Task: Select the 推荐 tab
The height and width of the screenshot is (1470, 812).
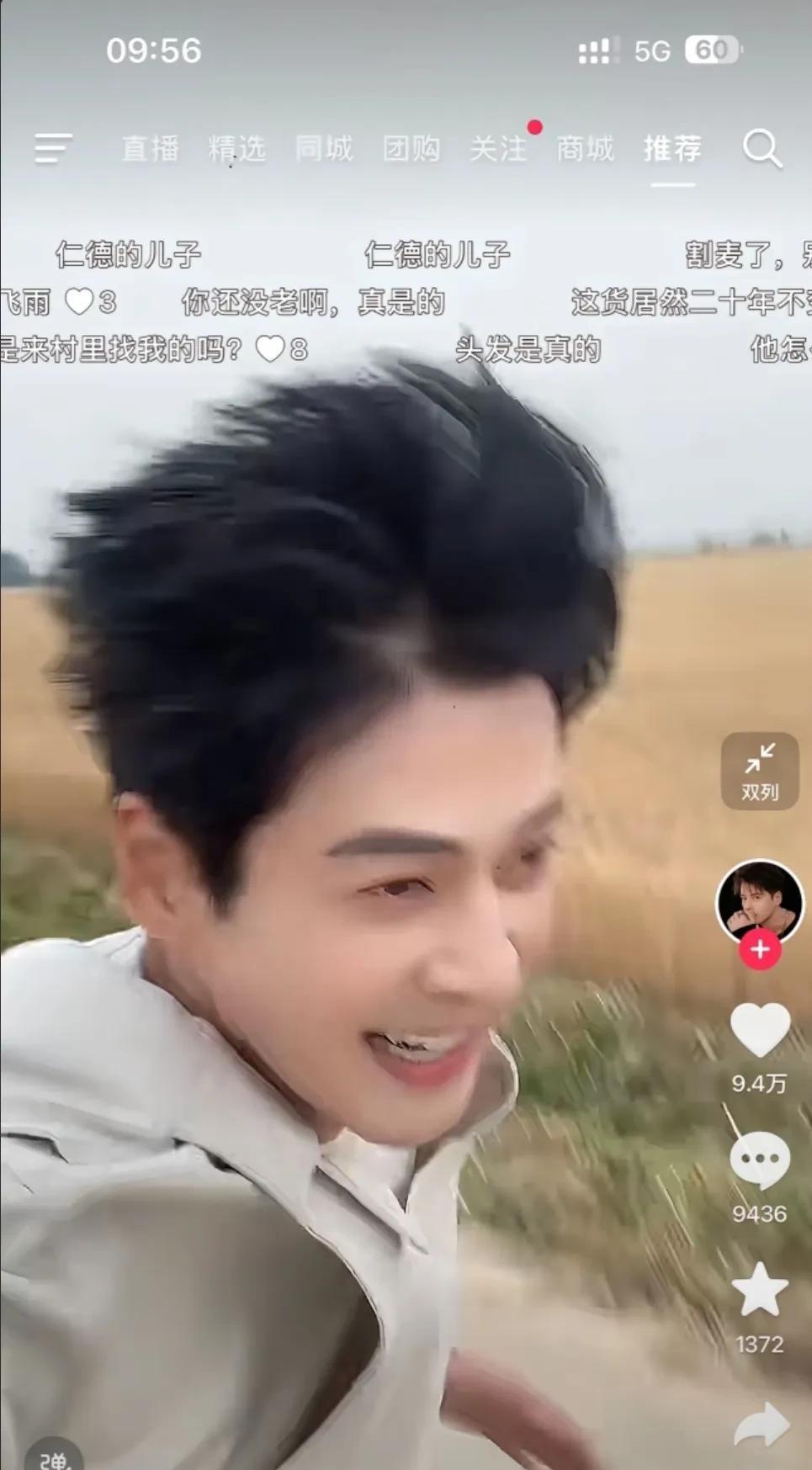Action: click(672, 149)
